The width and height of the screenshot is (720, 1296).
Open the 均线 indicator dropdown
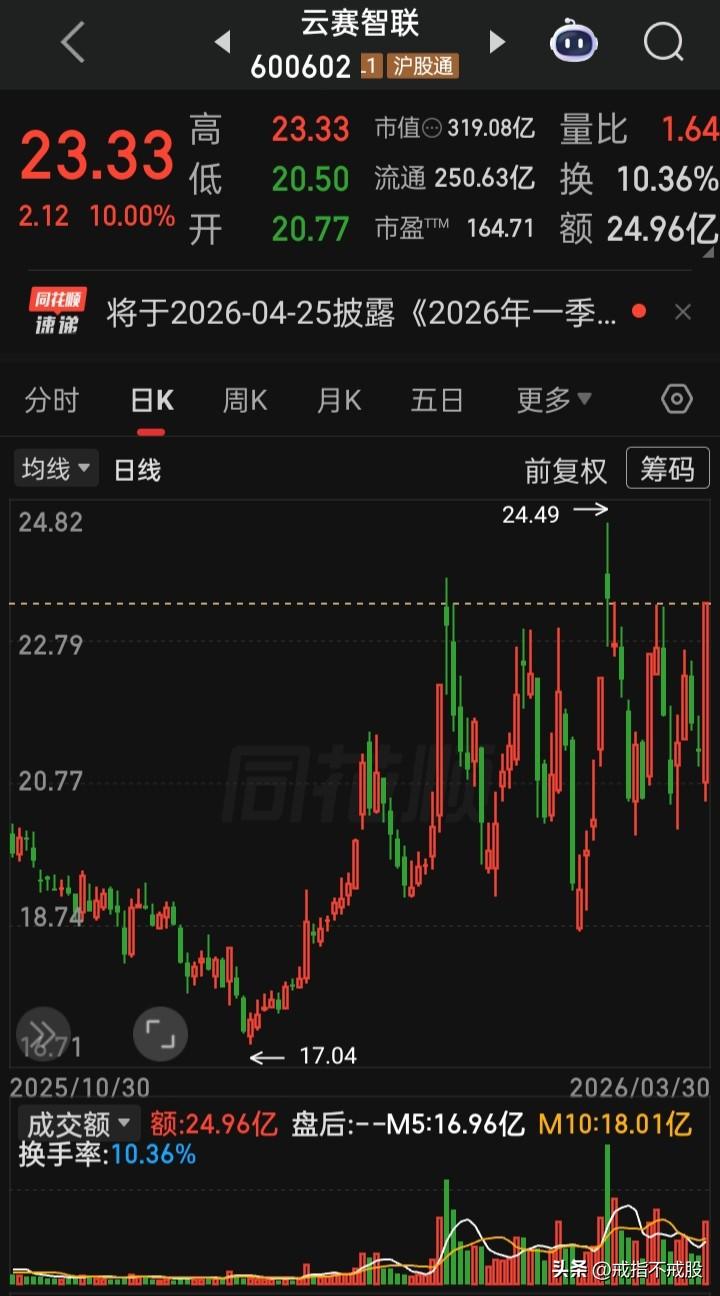tap(55, 469)
